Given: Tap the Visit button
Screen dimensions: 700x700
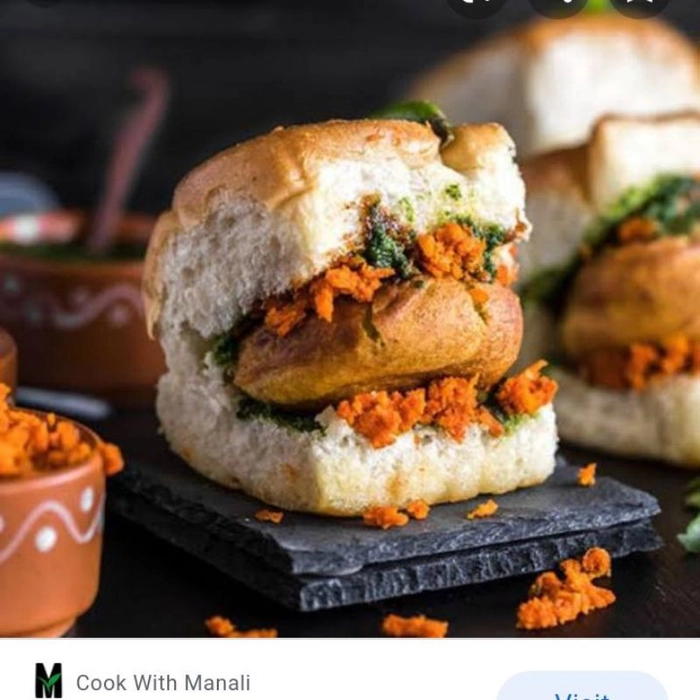Looking at the screenshot, I should [582, 690].
